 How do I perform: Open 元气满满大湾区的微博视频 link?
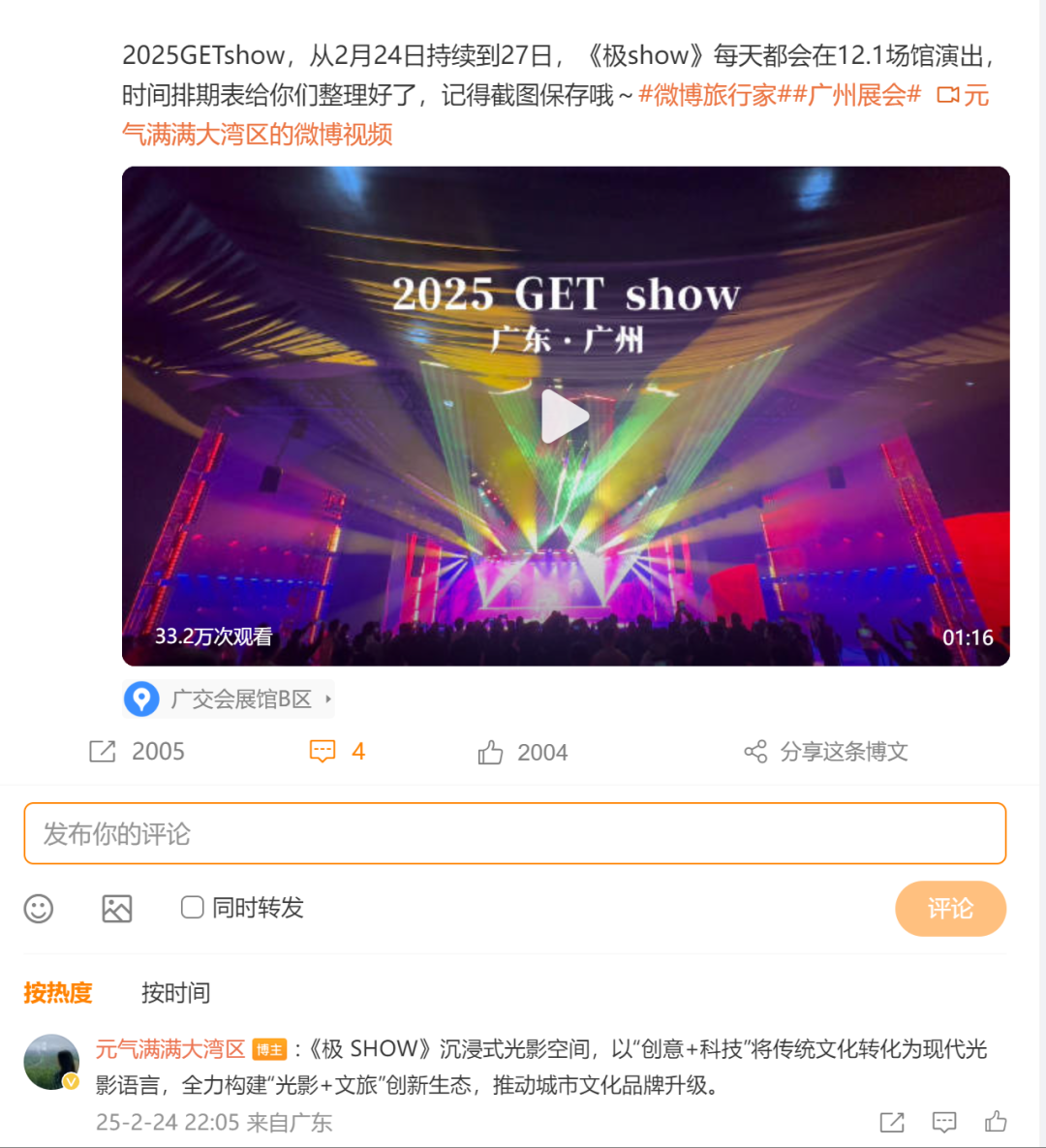[x=258, y=134]
